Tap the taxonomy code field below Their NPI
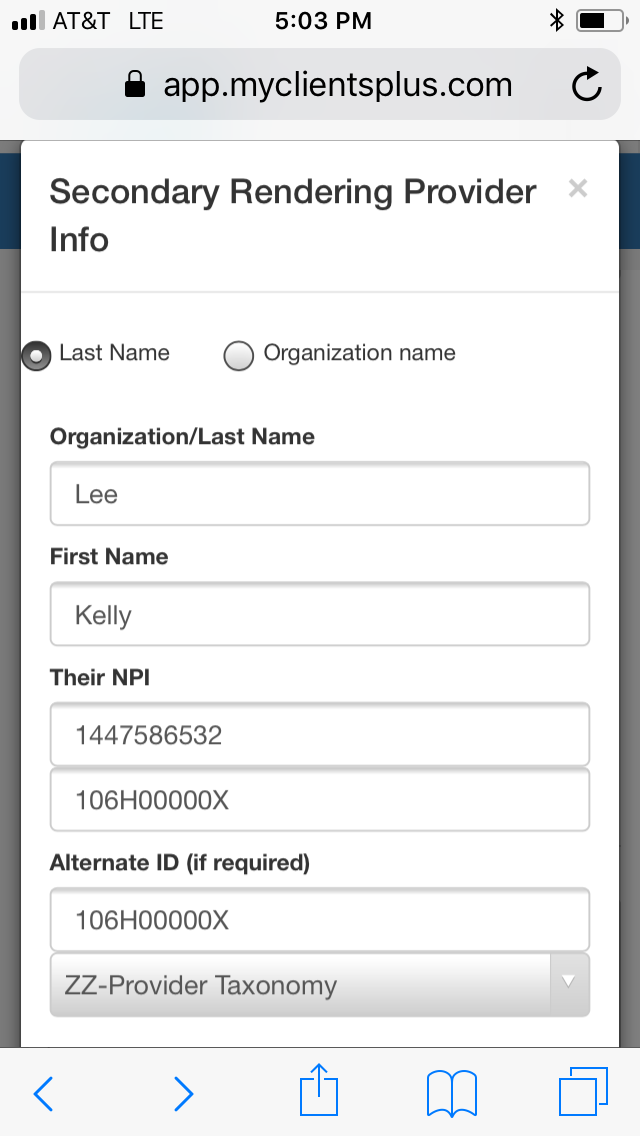Image resolution: width=640 pixels, height=1136 pixels. click(x=320, y=799)
